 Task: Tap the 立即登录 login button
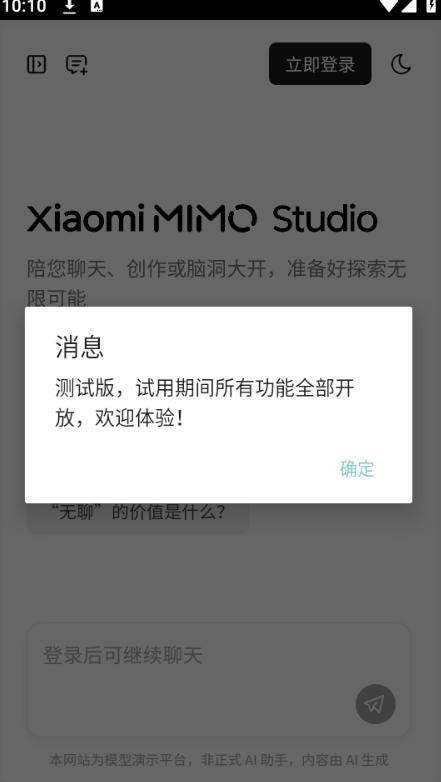320,64
